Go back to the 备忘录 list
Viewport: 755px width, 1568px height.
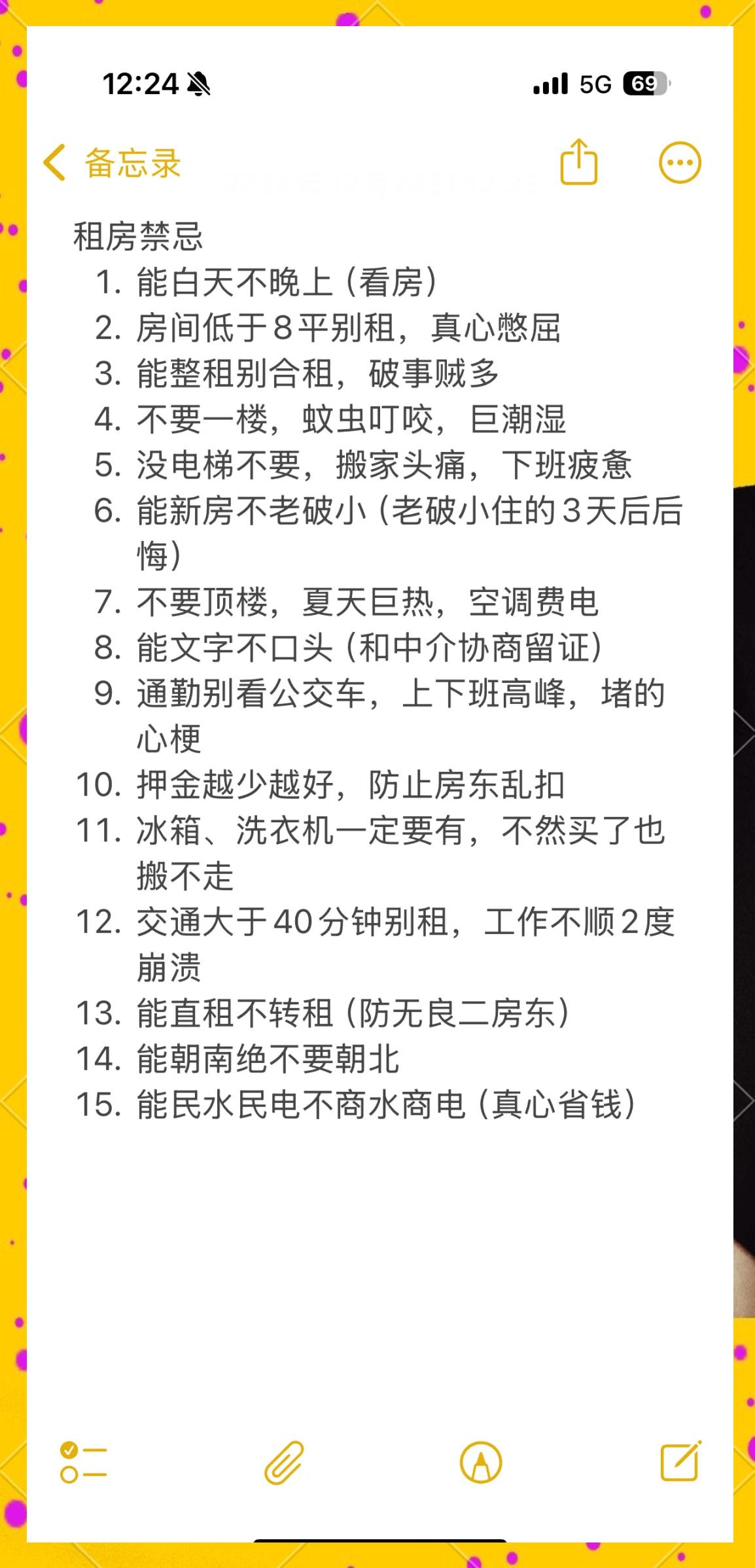112,163
